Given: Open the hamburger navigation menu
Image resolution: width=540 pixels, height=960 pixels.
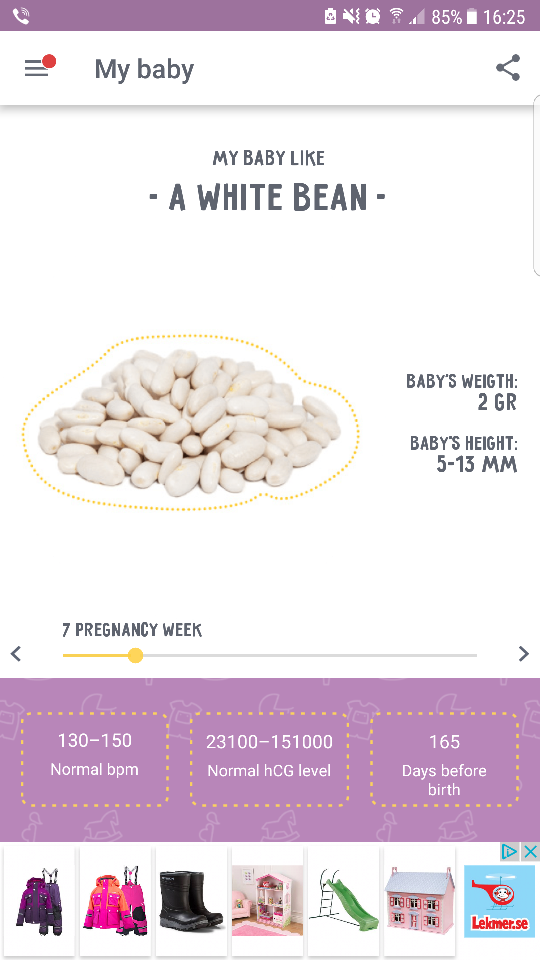Looking at the screenshot, I should 37,68.
